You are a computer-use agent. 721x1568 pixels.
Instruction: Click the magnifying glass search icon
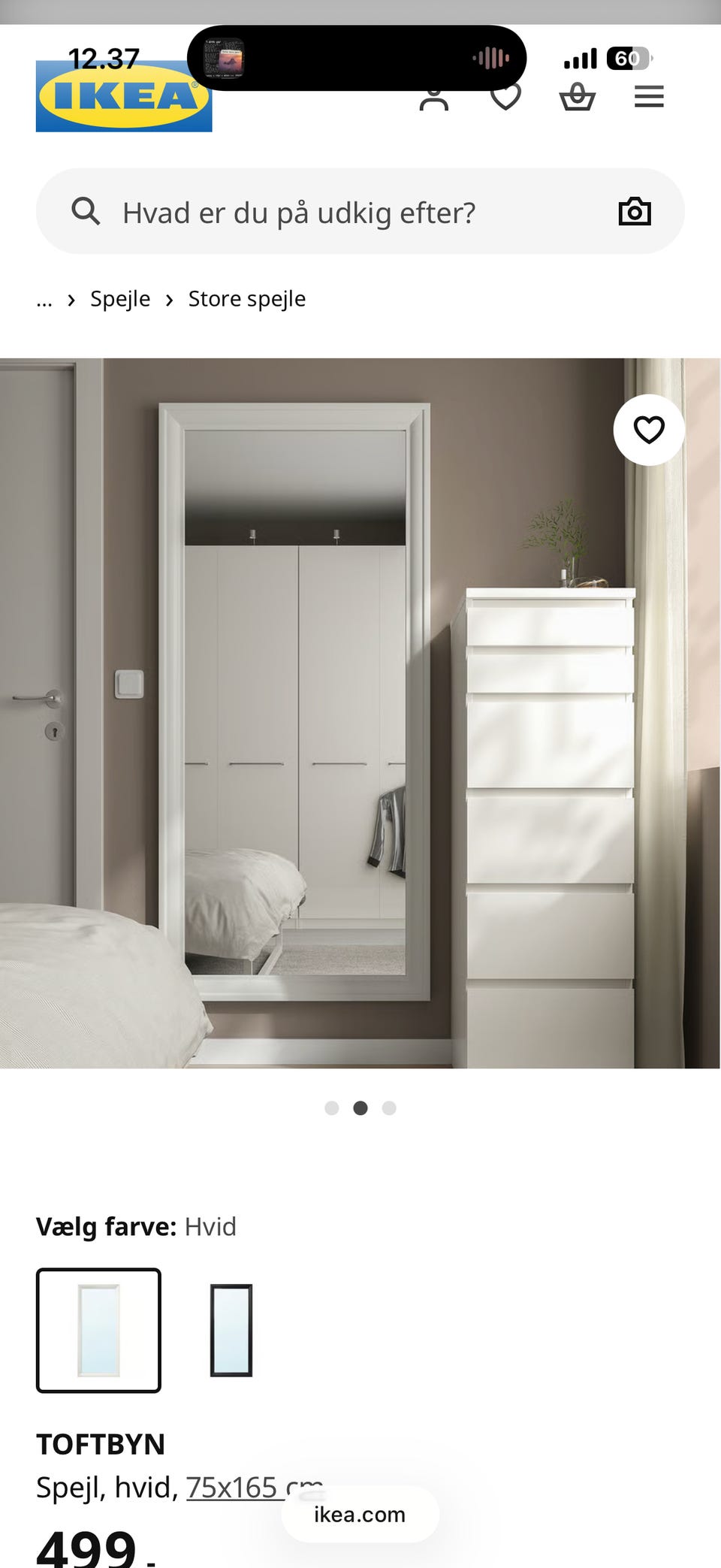[x=87, y=211]
